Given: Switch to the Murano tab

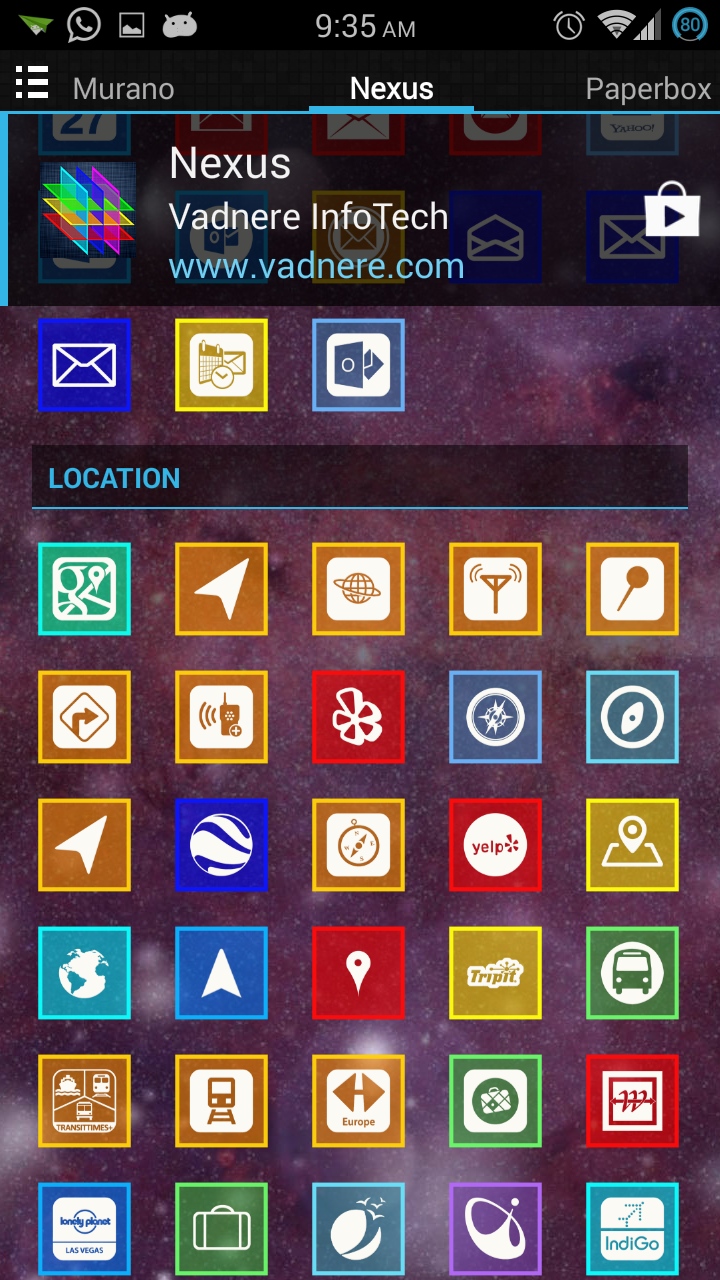Looking at the screenshot, I should pos(122,88).
